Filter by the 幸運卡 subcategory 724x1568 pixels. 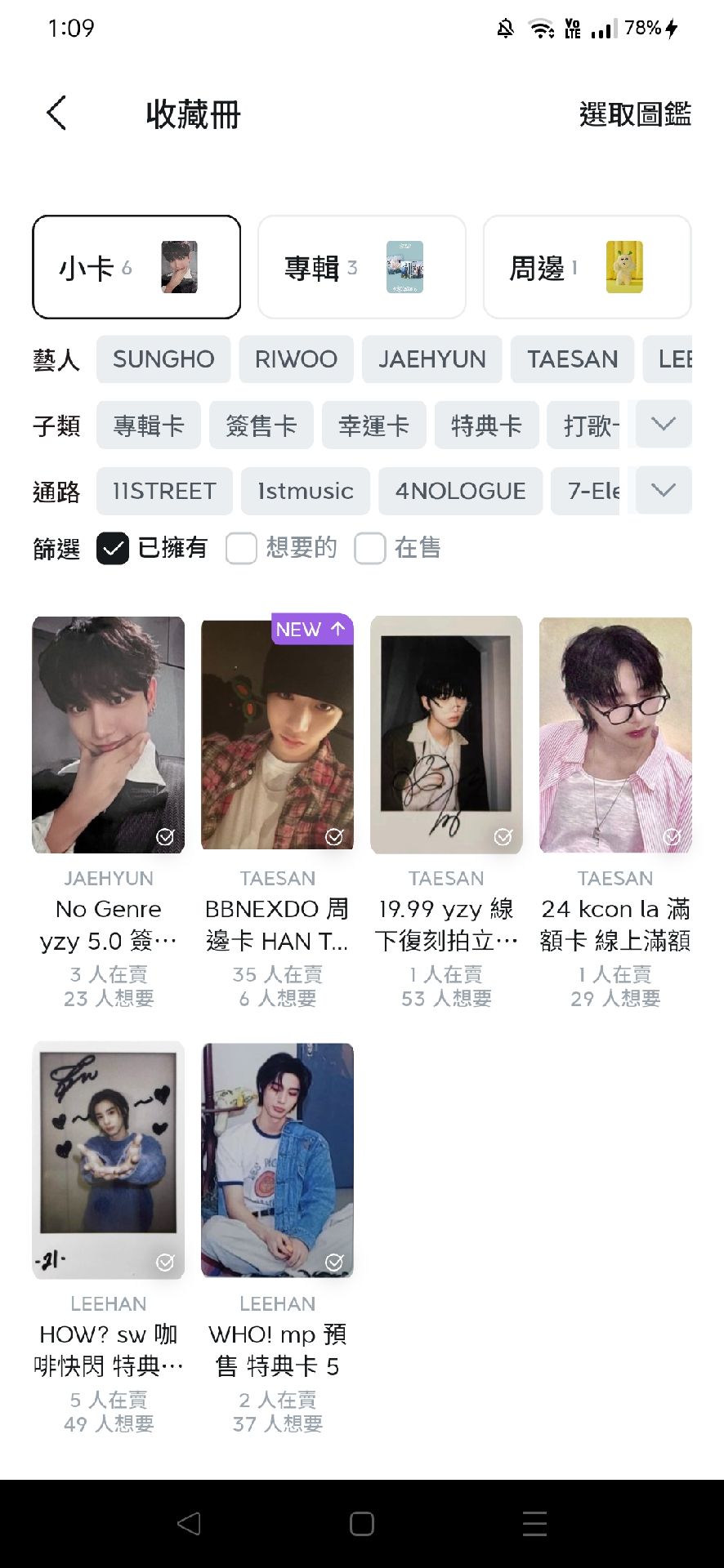coord(373,425)
